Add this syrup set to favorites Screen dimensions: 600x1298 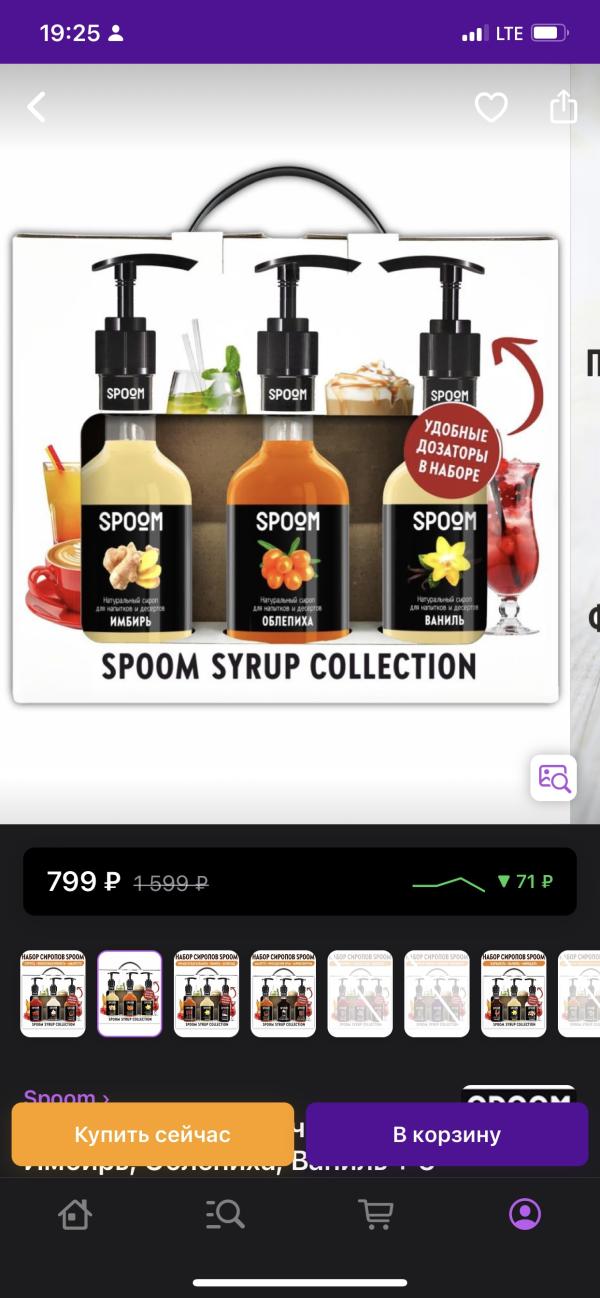[491, 107]
